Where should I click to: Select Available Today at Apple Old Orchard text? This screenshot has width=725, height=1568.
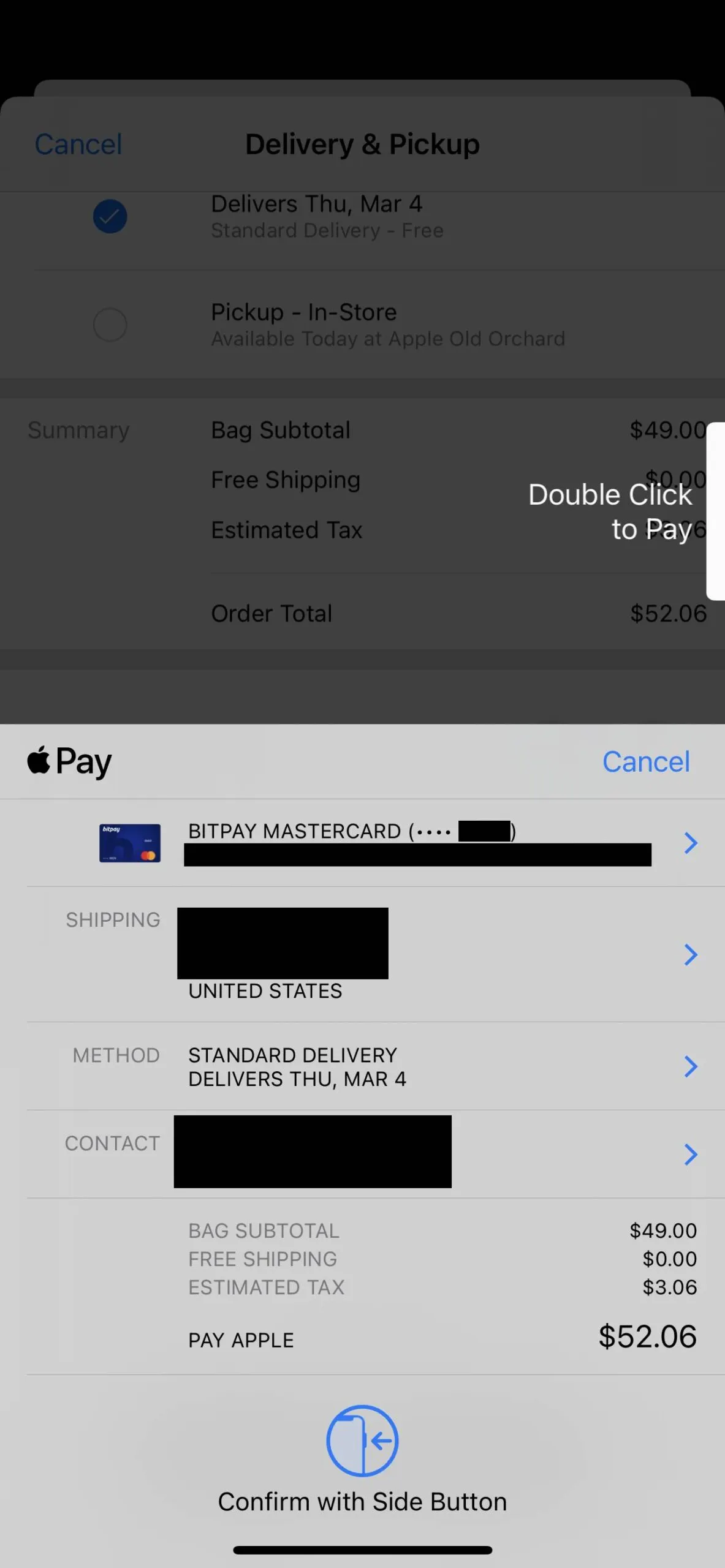388,338
